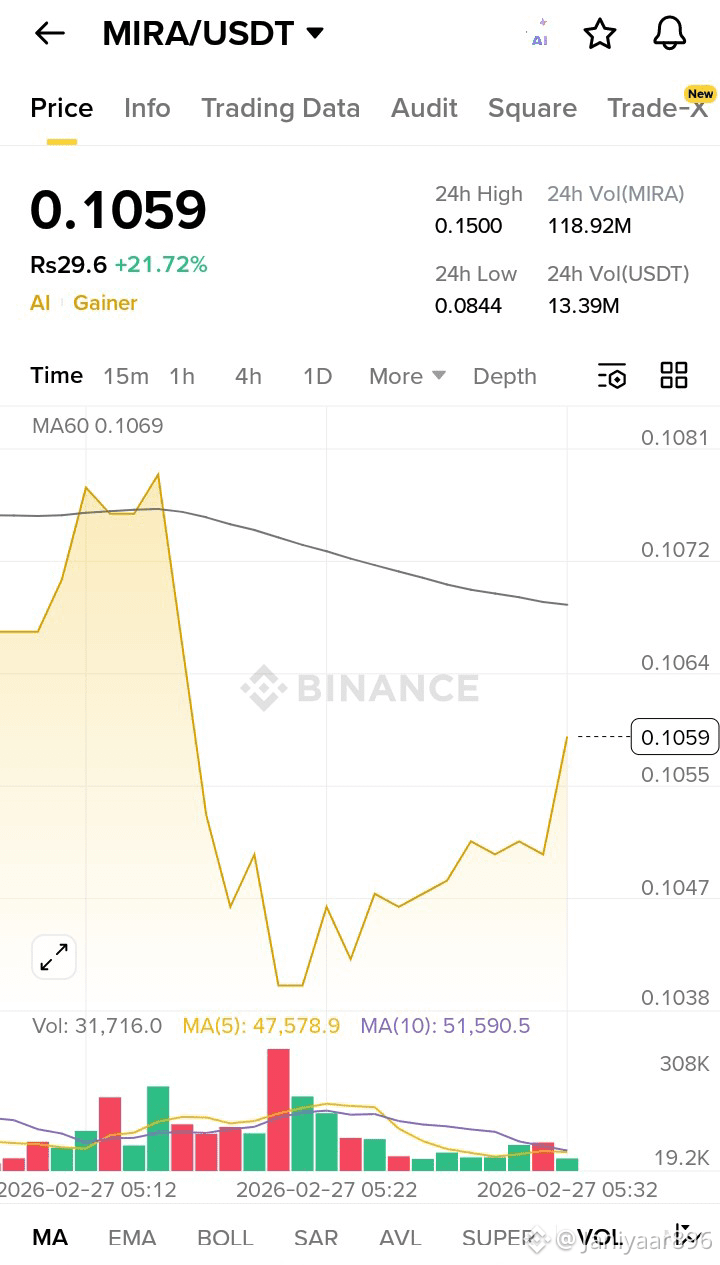
Task: Open price alerts bell
Action: (670, 33)
